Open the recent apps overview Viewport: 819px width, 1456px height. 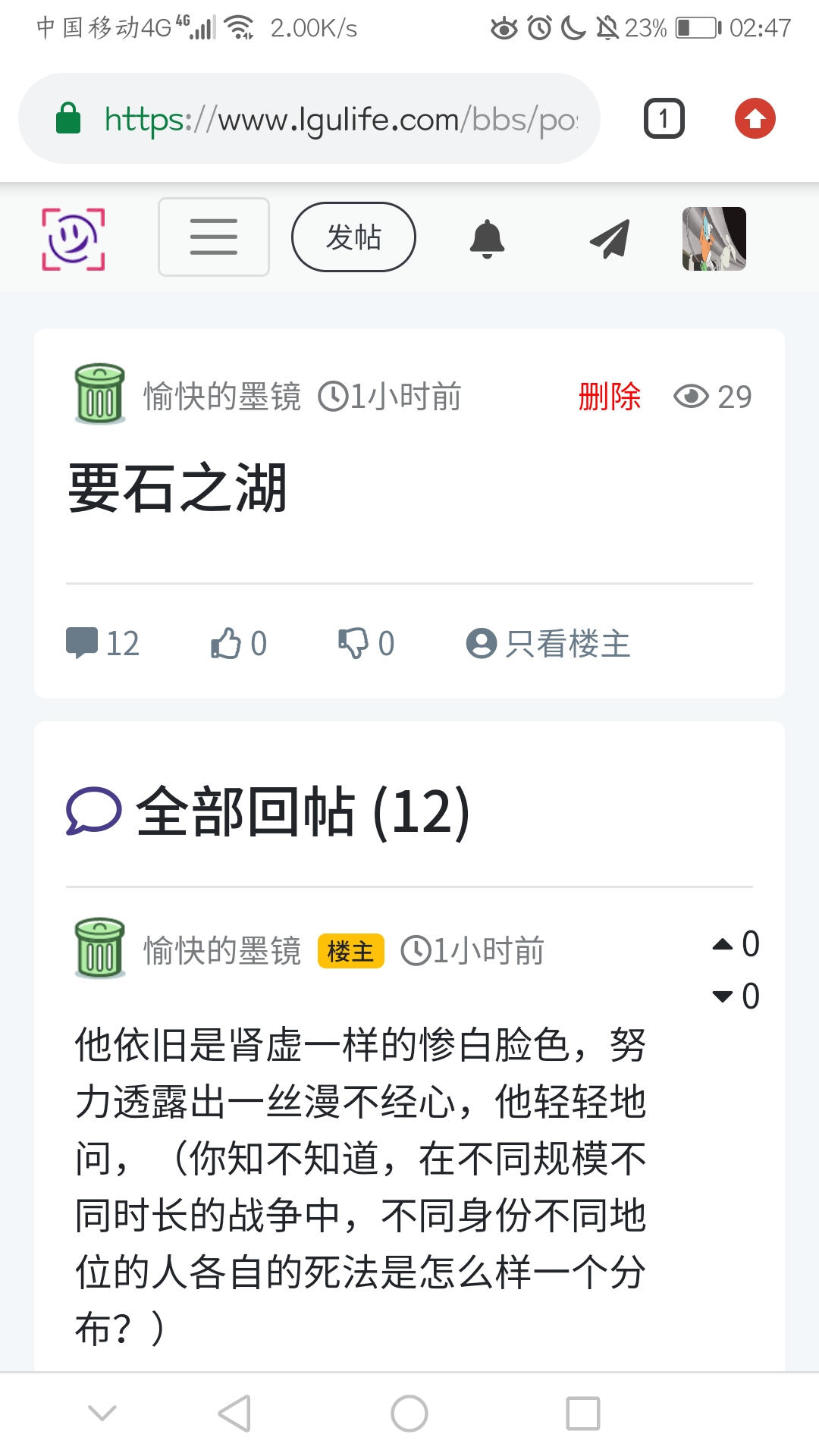click(583, 1414)
